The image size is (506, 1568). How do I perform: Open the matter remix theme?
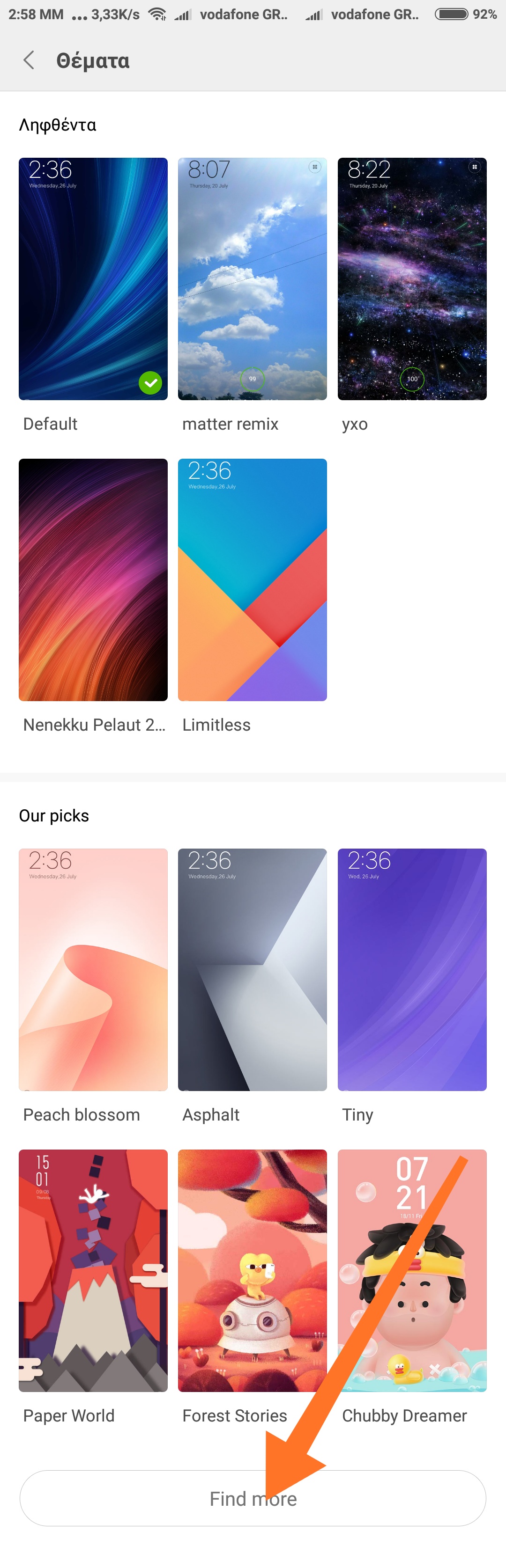tap(253, 279)
